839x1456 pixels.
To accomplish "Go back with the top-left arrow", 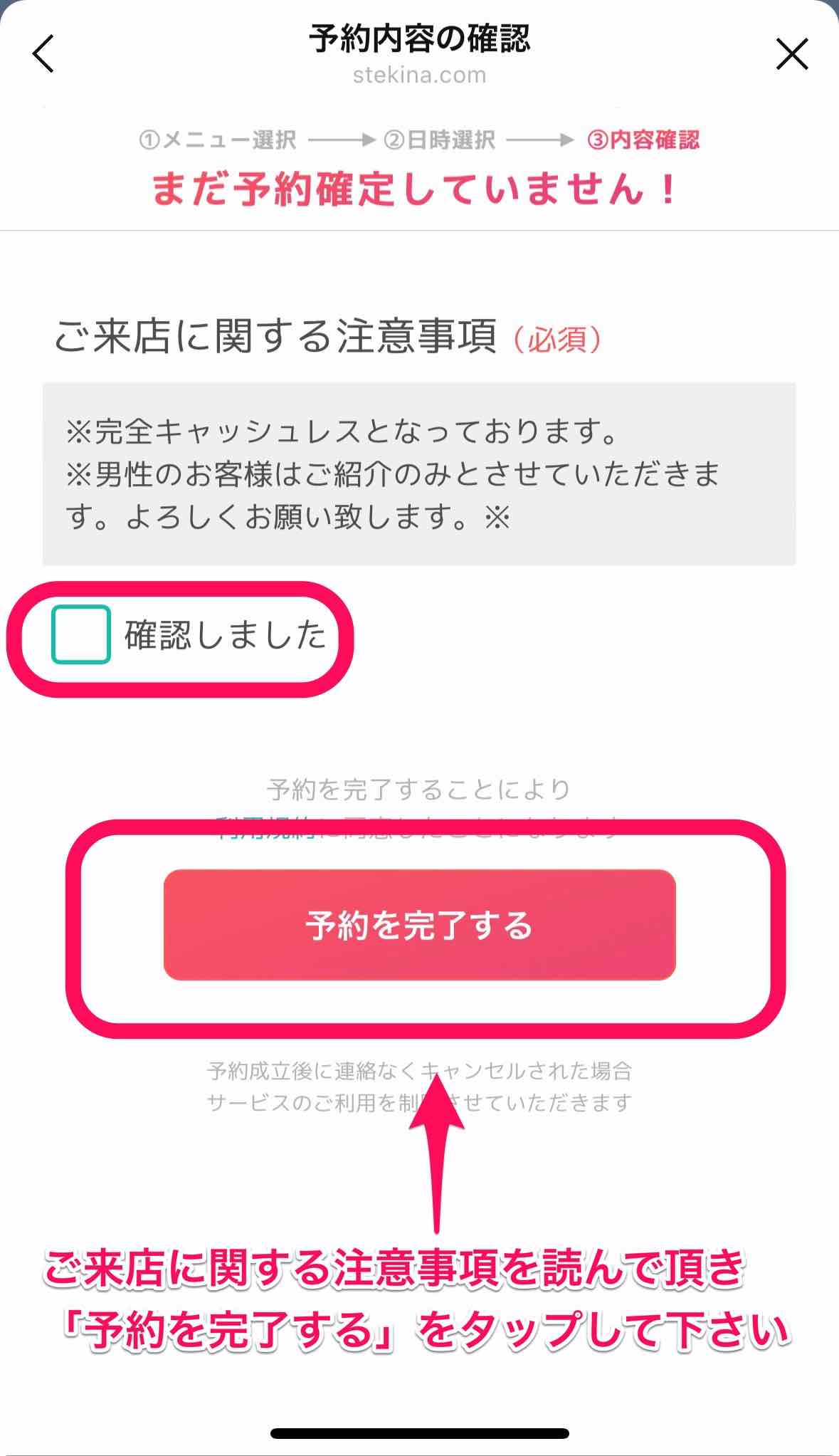I will pos(43,54).
